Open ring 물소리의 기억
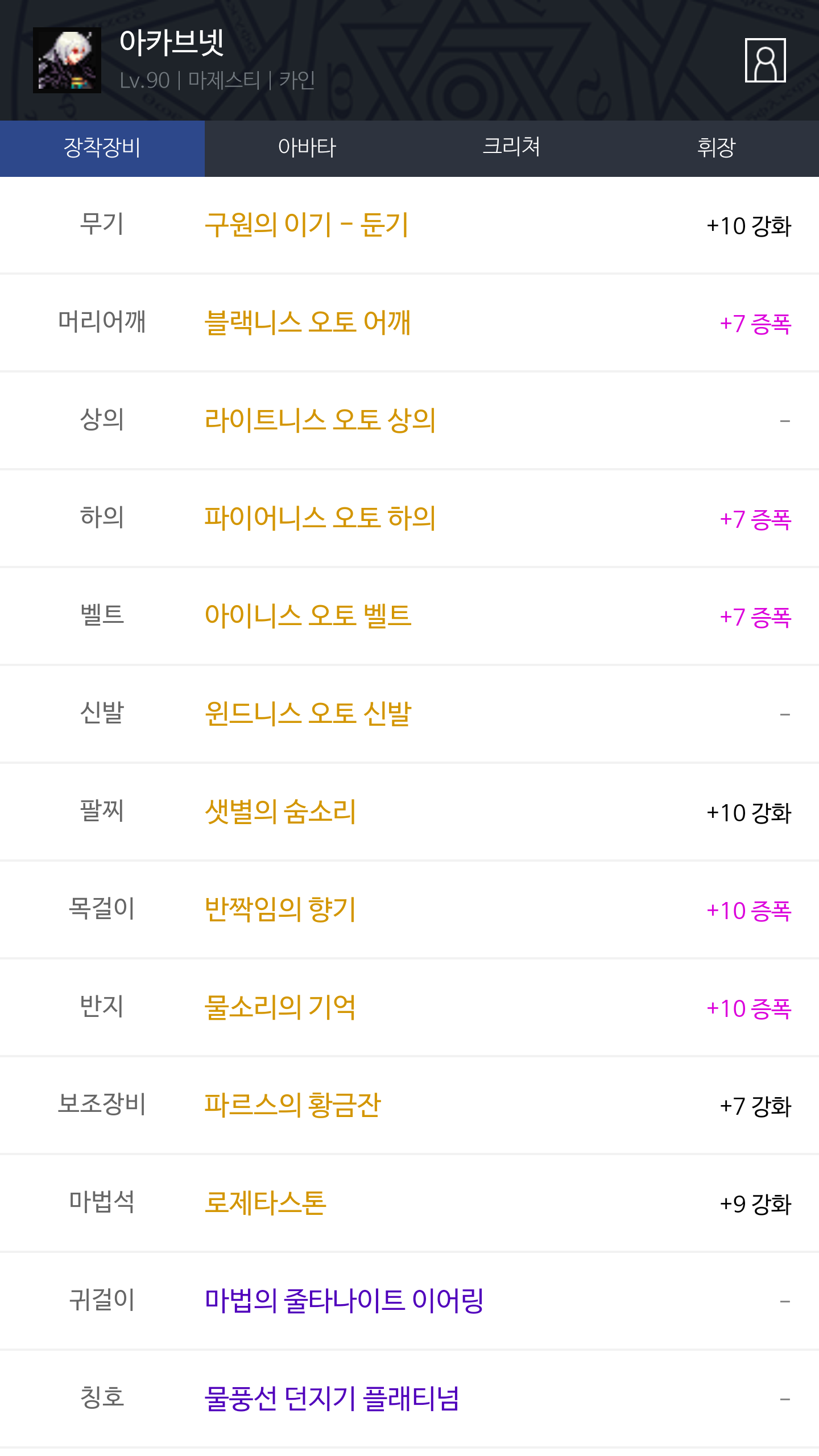This screenshot has height=1456, width=819. pos(280,1008)
